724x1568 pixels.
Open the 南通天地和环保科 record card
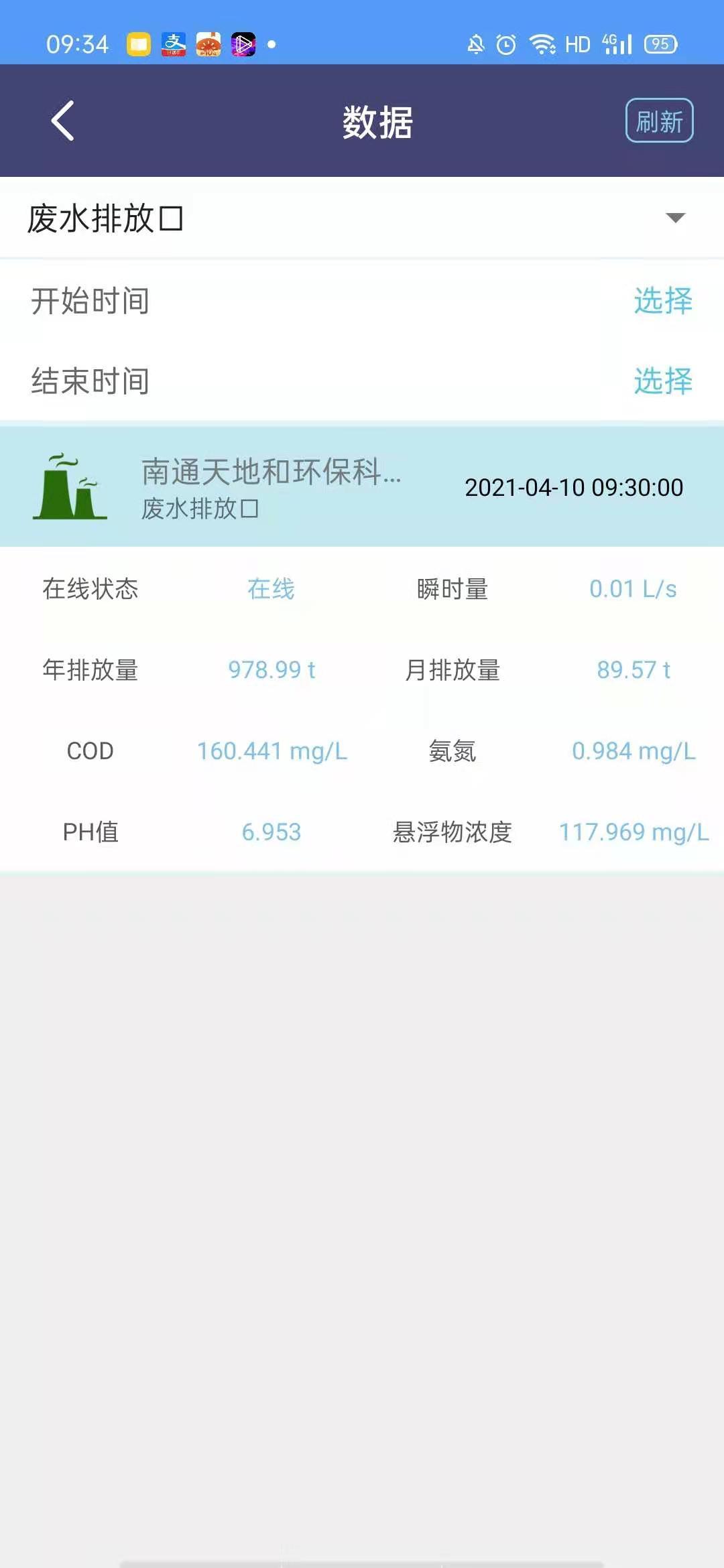[362, 486]
